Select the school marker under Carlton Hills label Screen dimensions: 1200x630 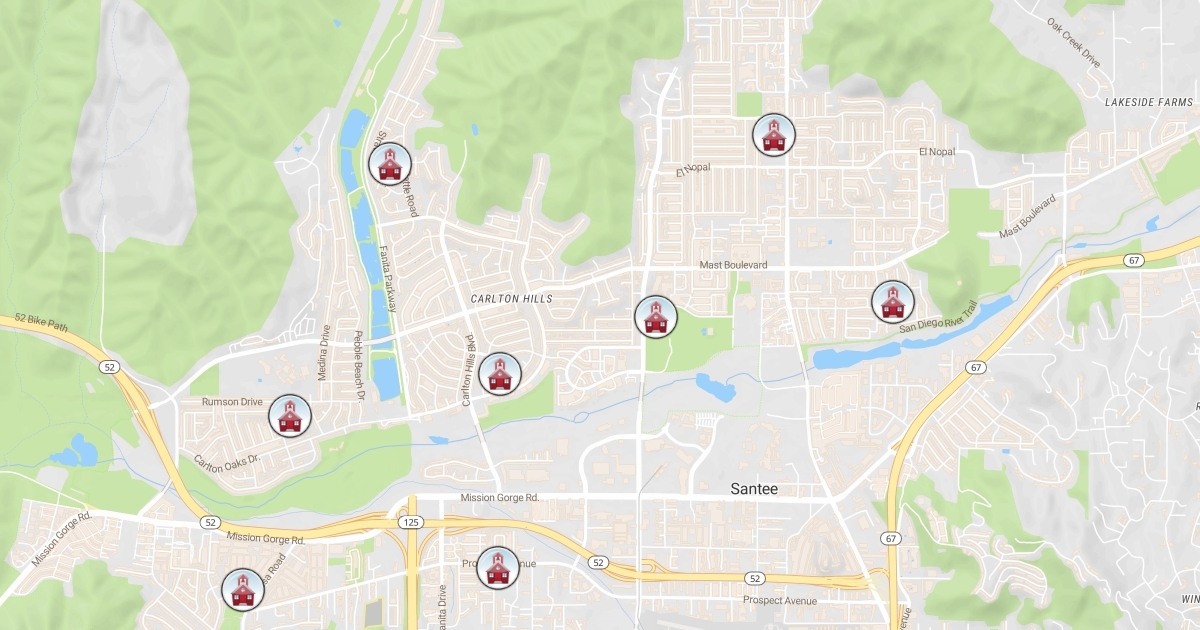point(656,317)
